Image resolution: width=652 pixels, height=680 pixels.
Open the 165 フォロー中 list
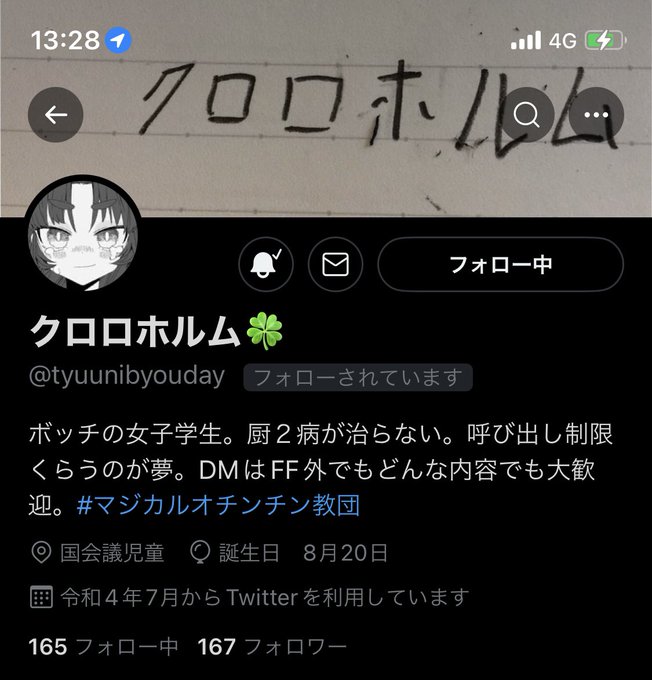(104, 647)
